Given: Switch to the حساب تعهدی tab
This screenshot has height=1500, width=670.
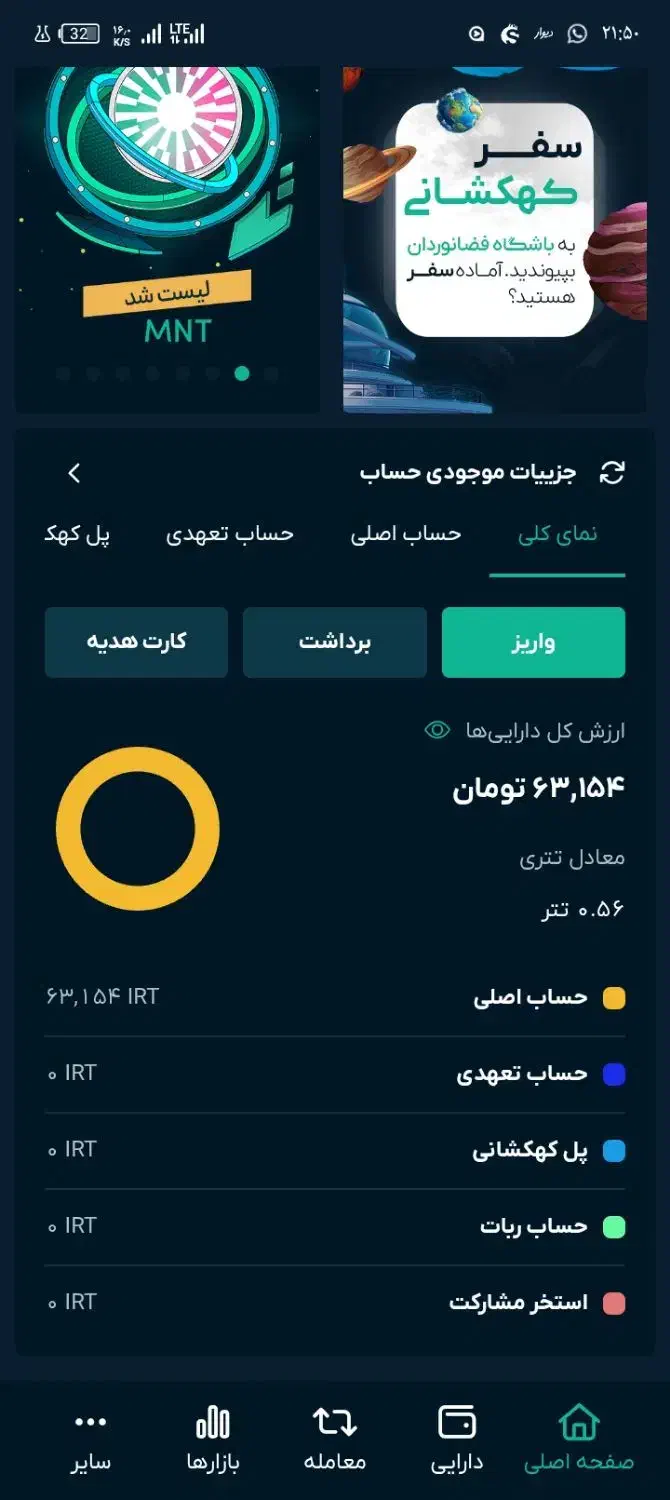Looking at the screenshot, I should (x=230, y=534).
